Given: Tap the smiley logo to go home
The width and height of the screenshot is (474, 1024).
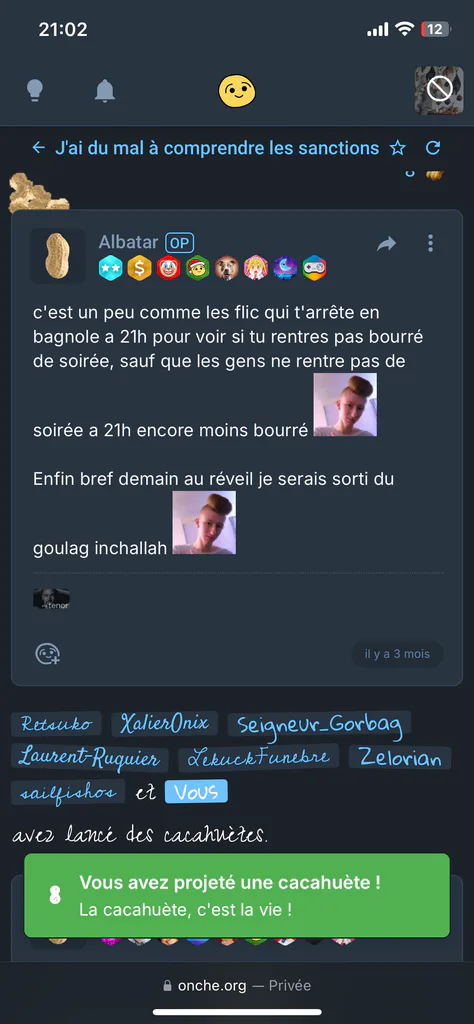Looking at the screenshot, I should click(x=237, y=91).
